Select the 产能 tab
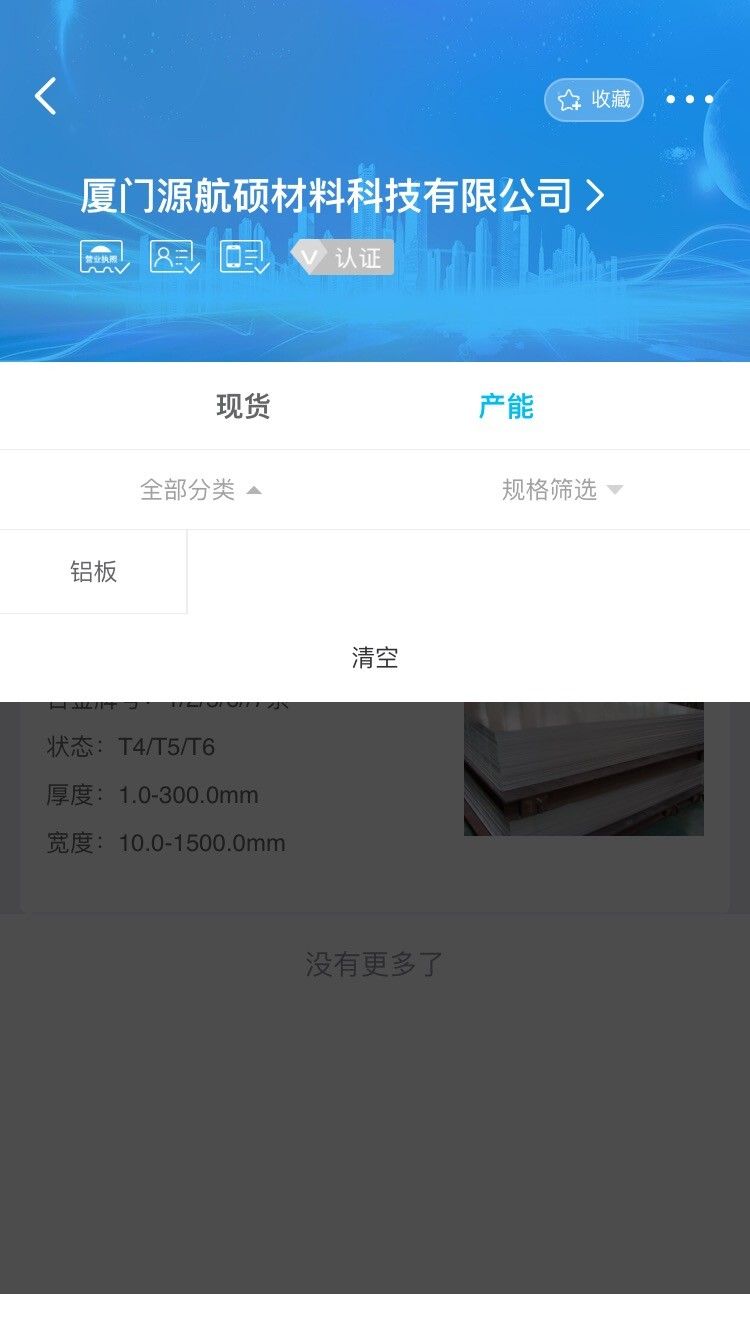The image size is (750, 1334). click(506, 407)
